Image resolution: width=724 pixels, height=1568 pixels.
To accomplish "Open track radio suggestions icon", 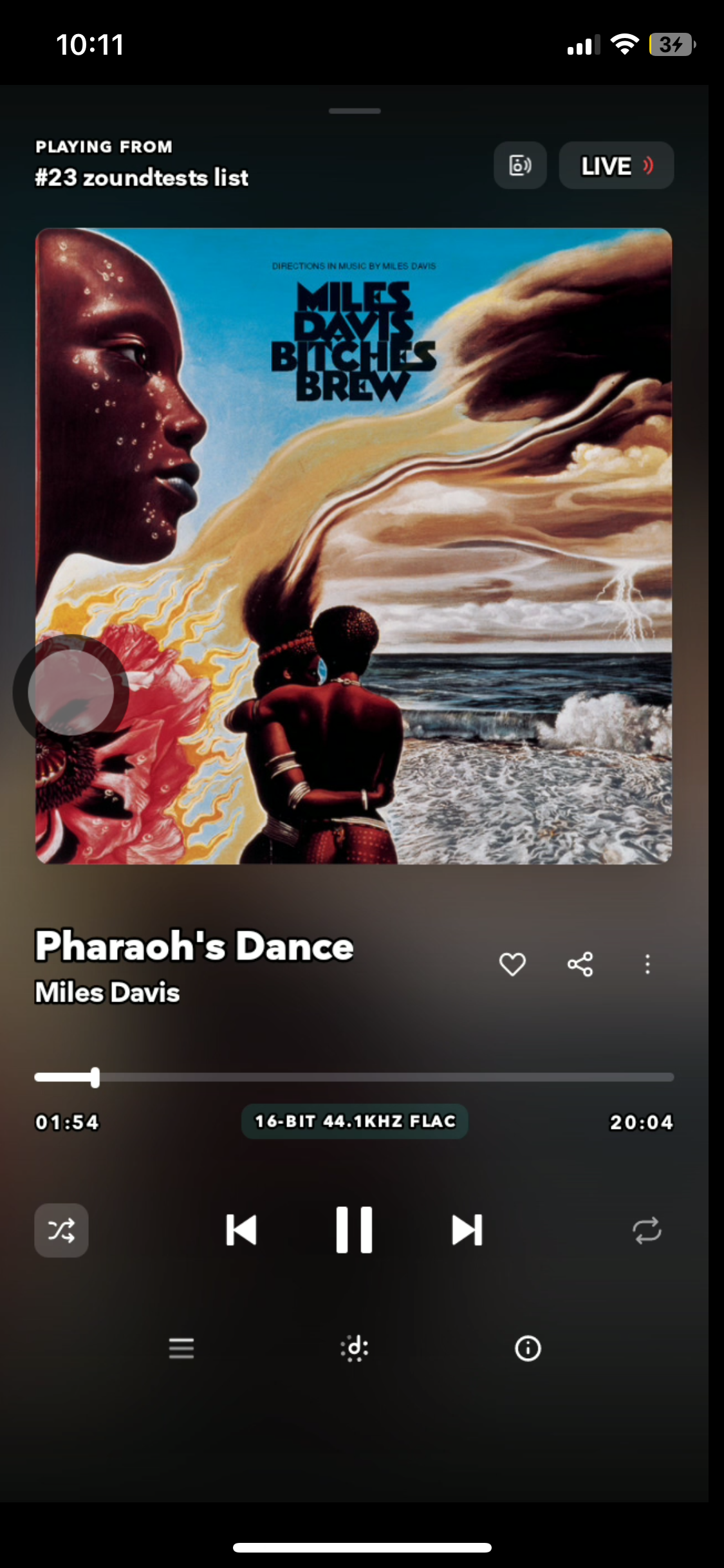I will pos(355,1348).
